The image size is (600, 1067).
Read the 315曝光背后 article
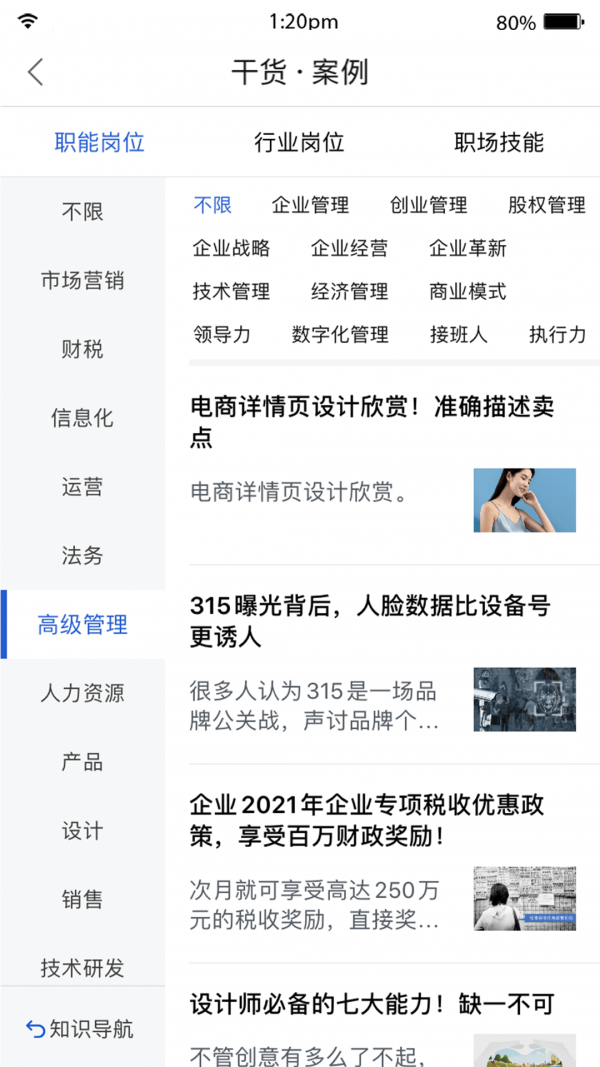370,621
